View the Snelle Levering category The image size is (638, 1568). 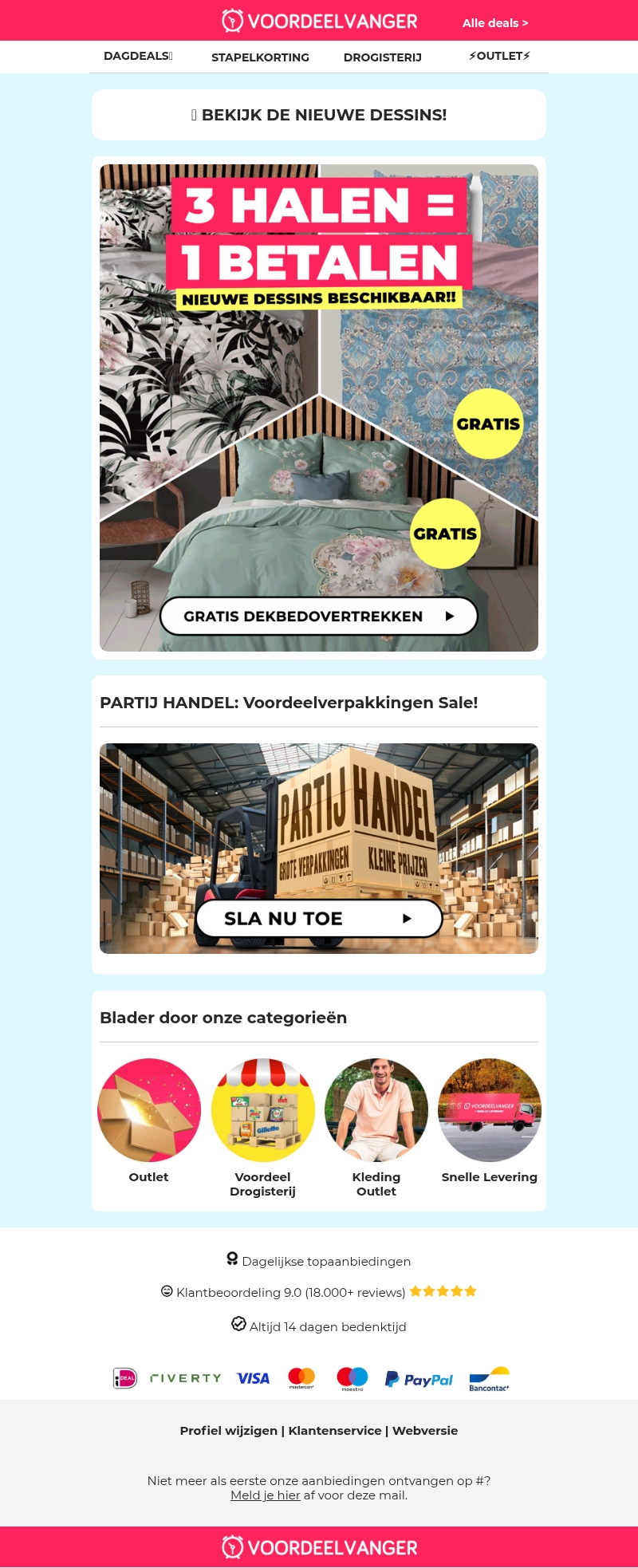(490, 1110)
